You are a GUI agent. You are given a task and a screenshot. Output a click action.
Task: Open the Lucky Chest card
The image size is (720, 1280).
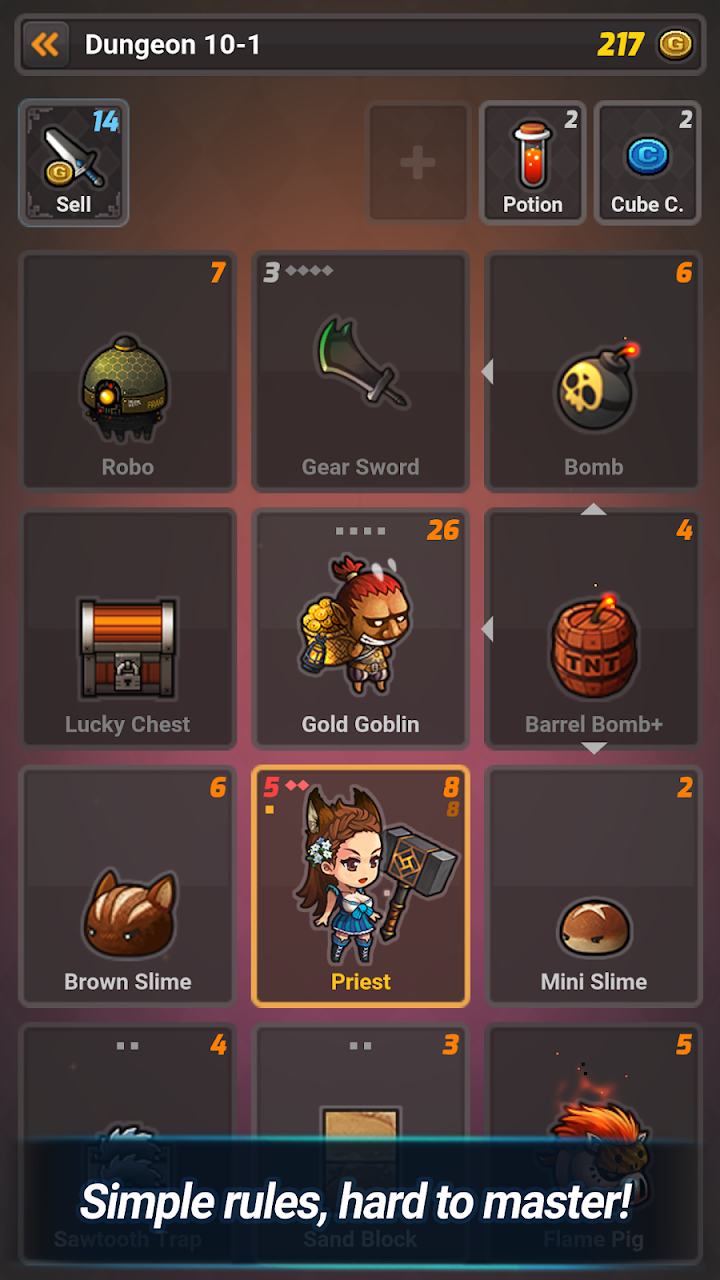click(128, 630)
